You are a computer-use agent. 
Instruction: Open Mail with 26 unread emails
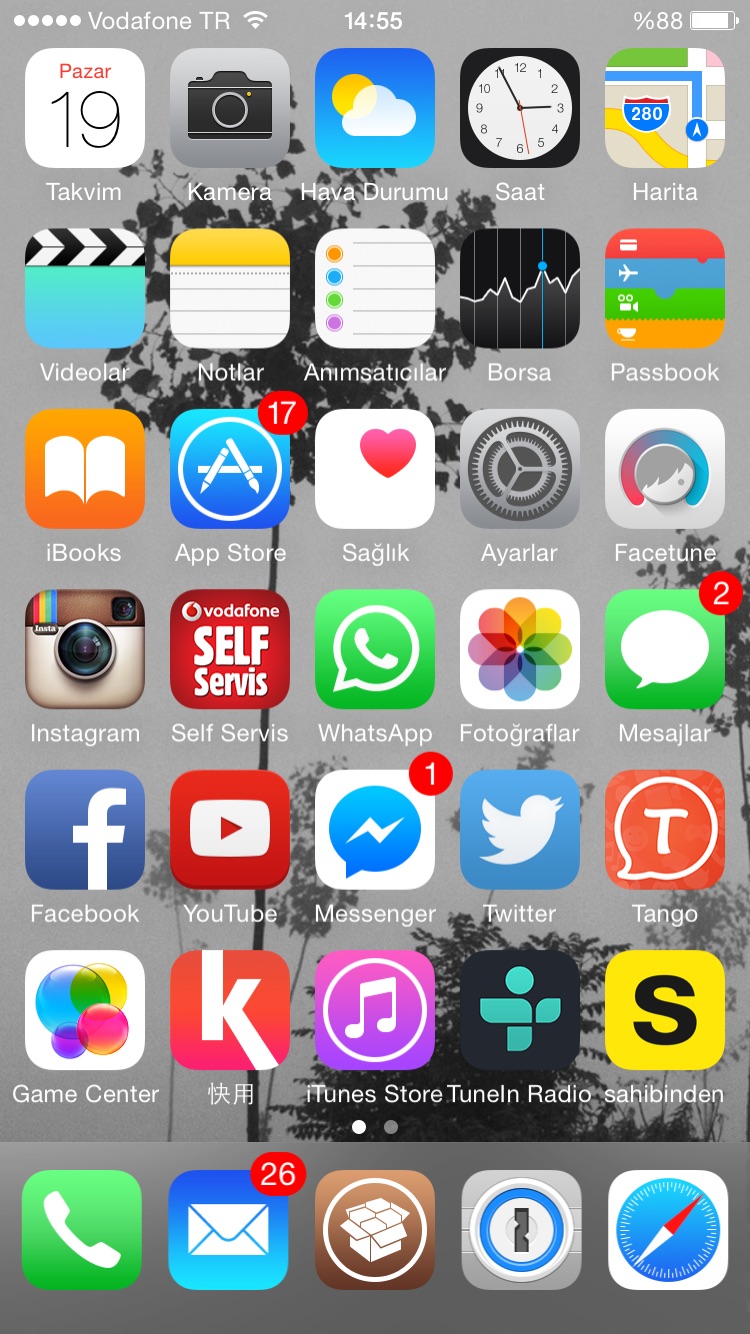(228, 1230)
